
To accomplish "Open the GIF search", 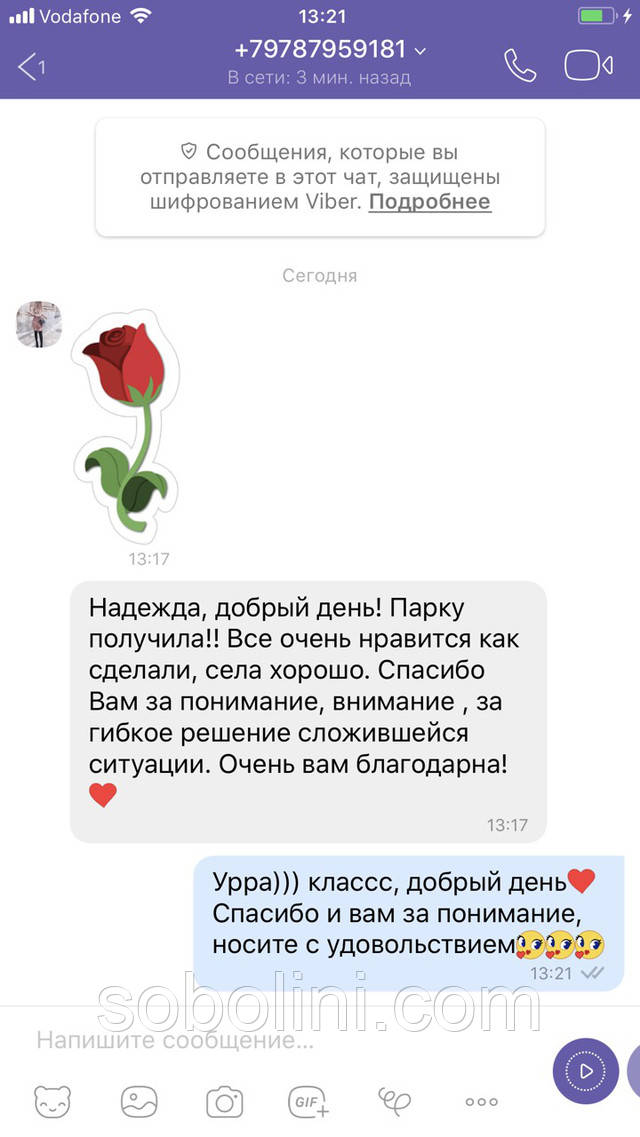I will pyautogui.click(x=310, y=1101).
